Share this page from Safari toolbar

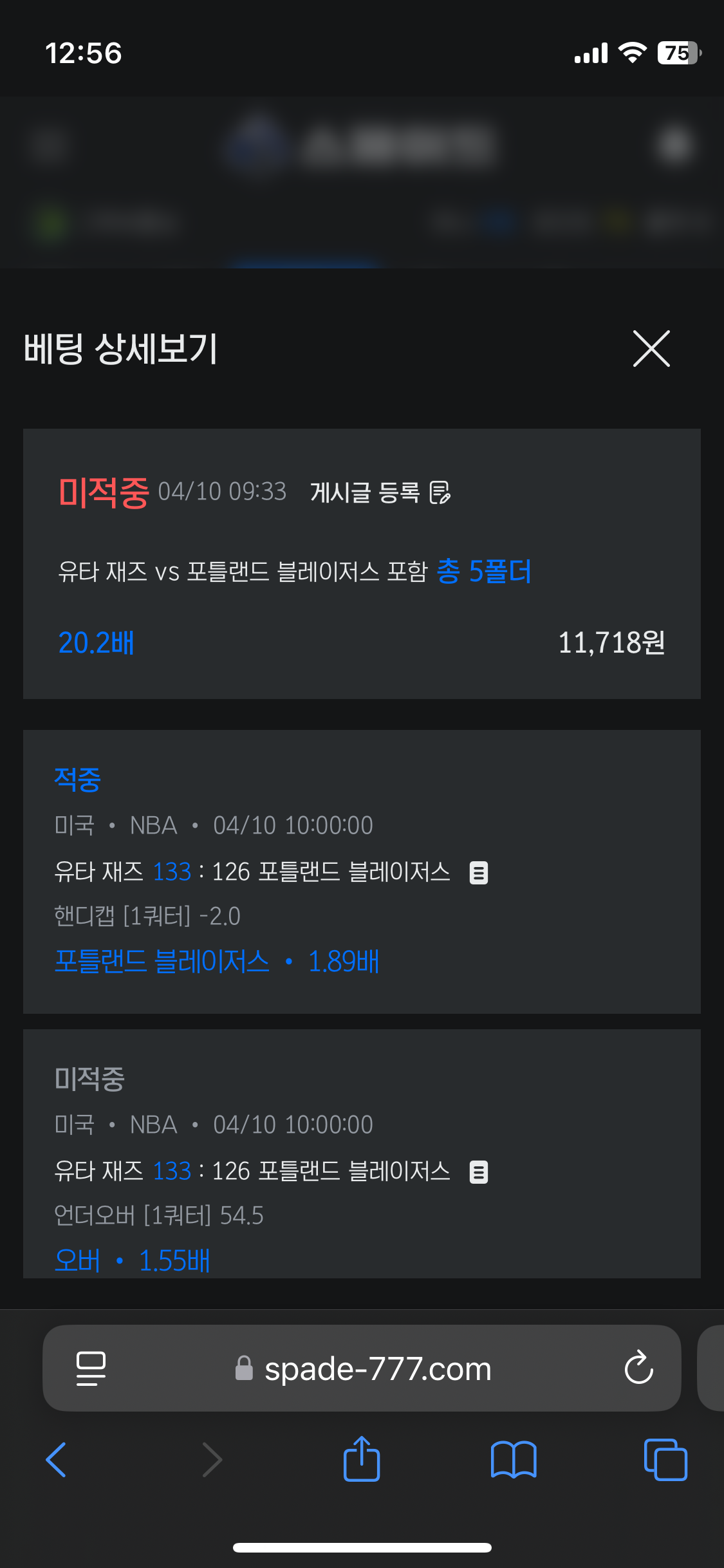click(362, 1458)
